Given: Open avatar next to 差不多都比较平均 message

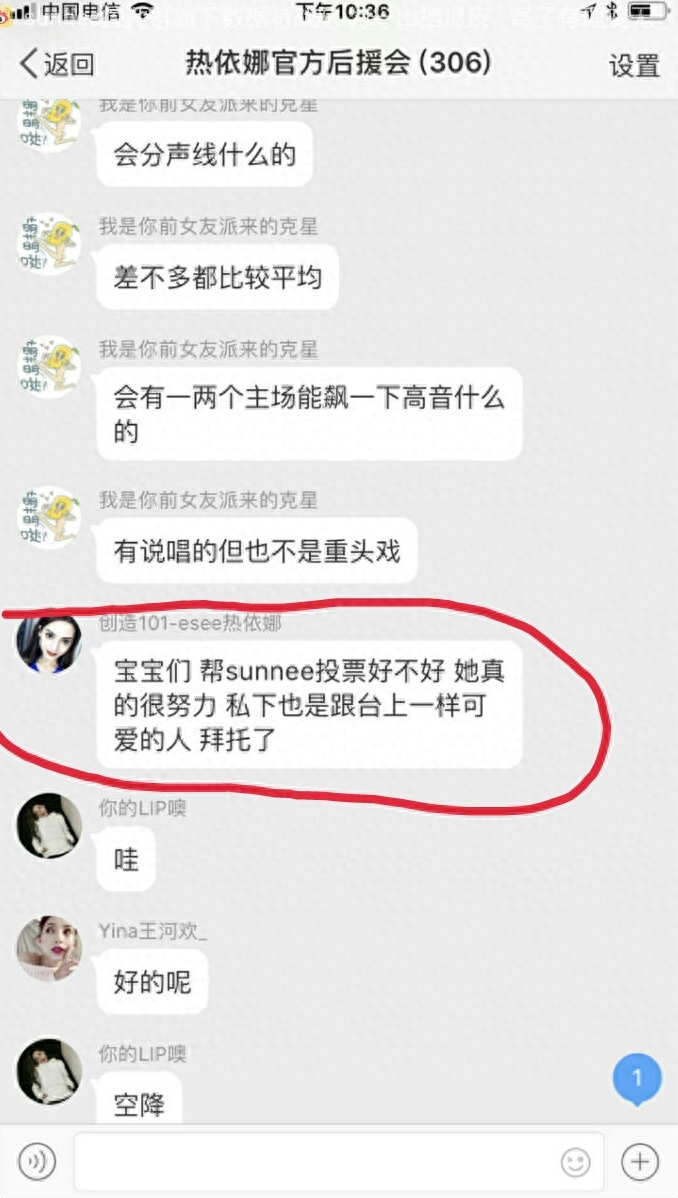Looking at the screenshot, I should point(49,245).
